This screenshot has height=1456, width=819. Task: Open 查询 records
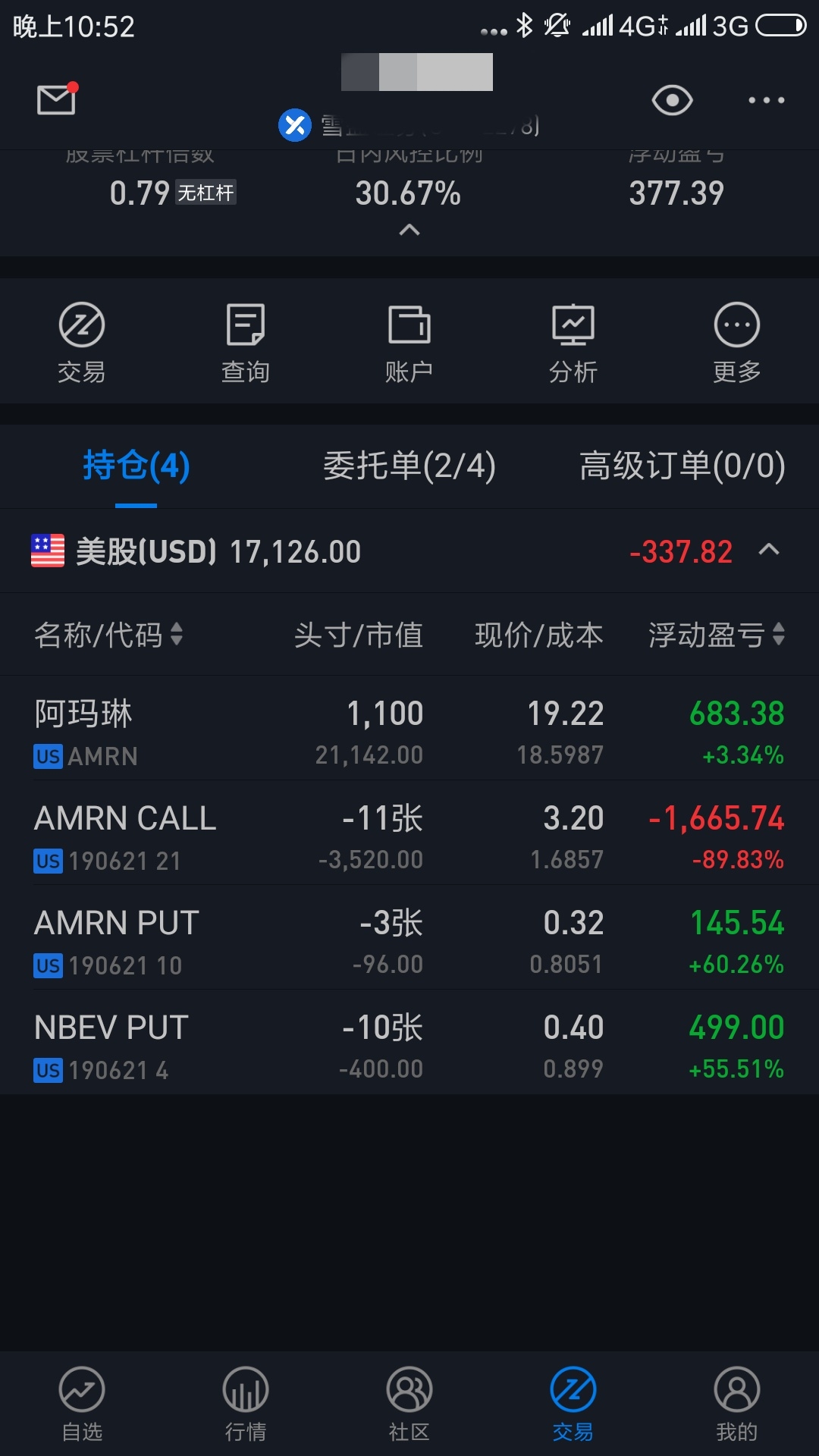(x=246, y=343)
